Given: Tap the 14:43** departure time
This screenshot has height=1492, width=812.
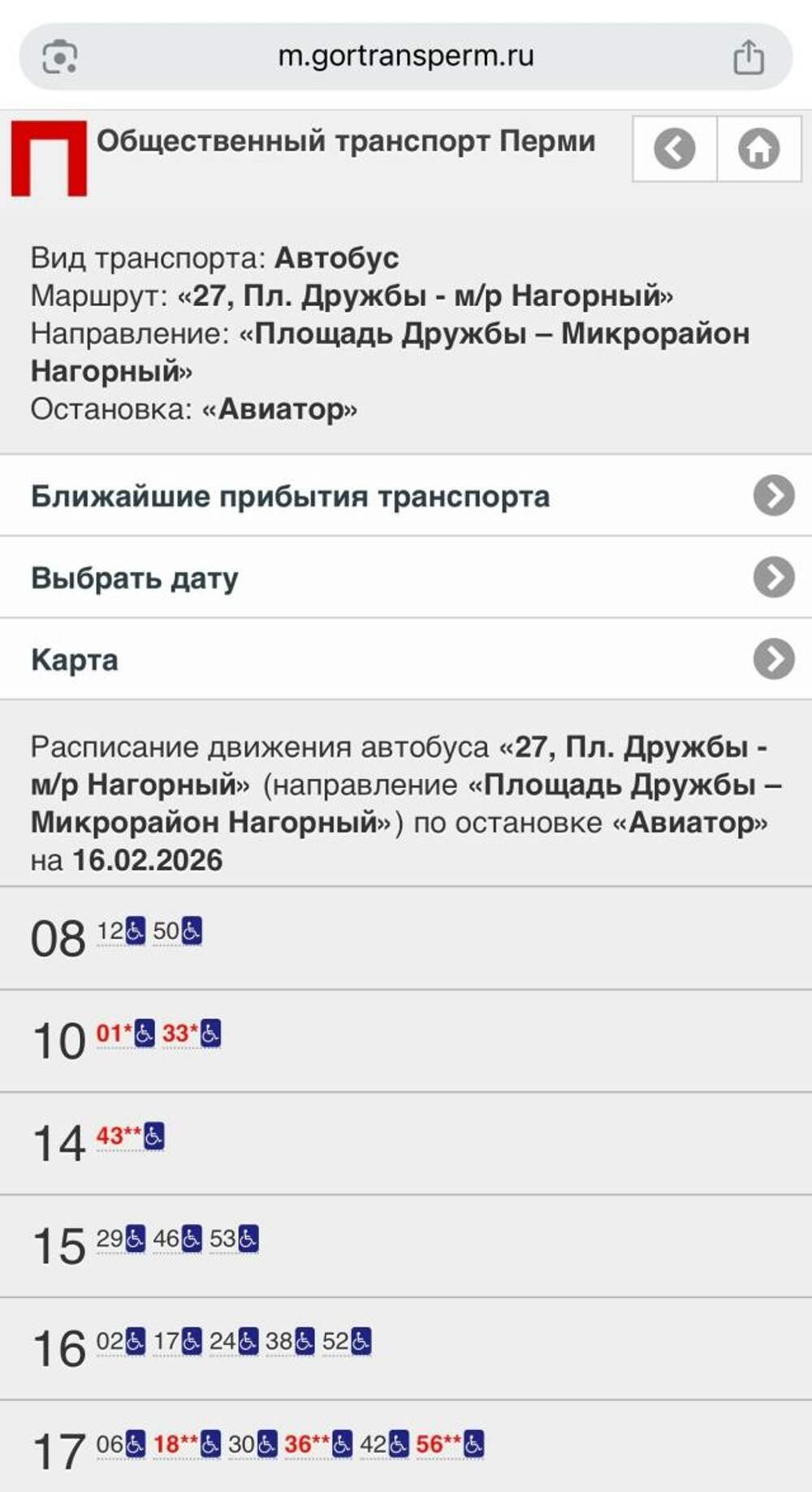Looking at the screenshot, I should pyautogui.click(x=119, y=1135).
